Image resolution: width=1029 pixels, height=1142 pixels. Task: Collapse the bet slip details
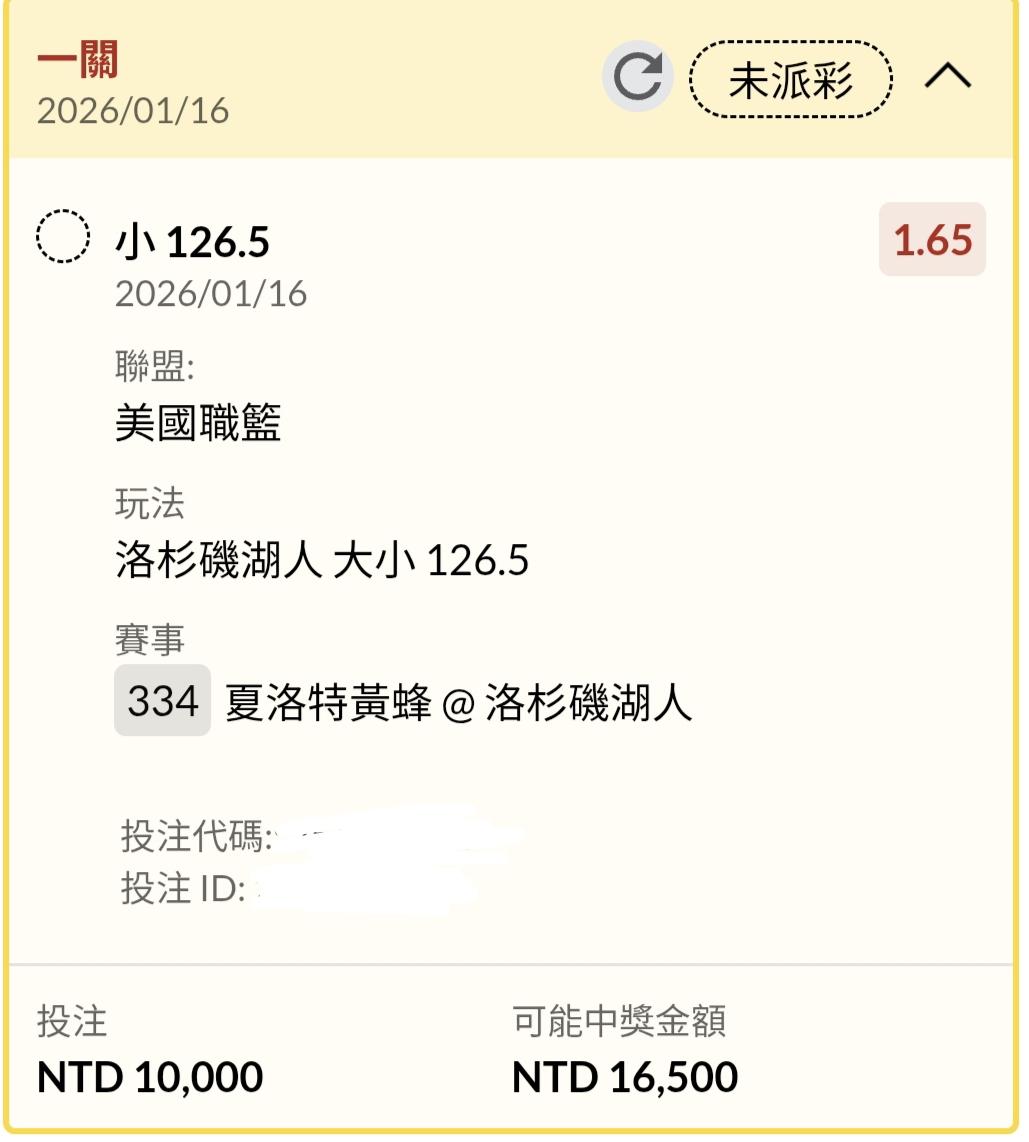[x=947, y=76]
